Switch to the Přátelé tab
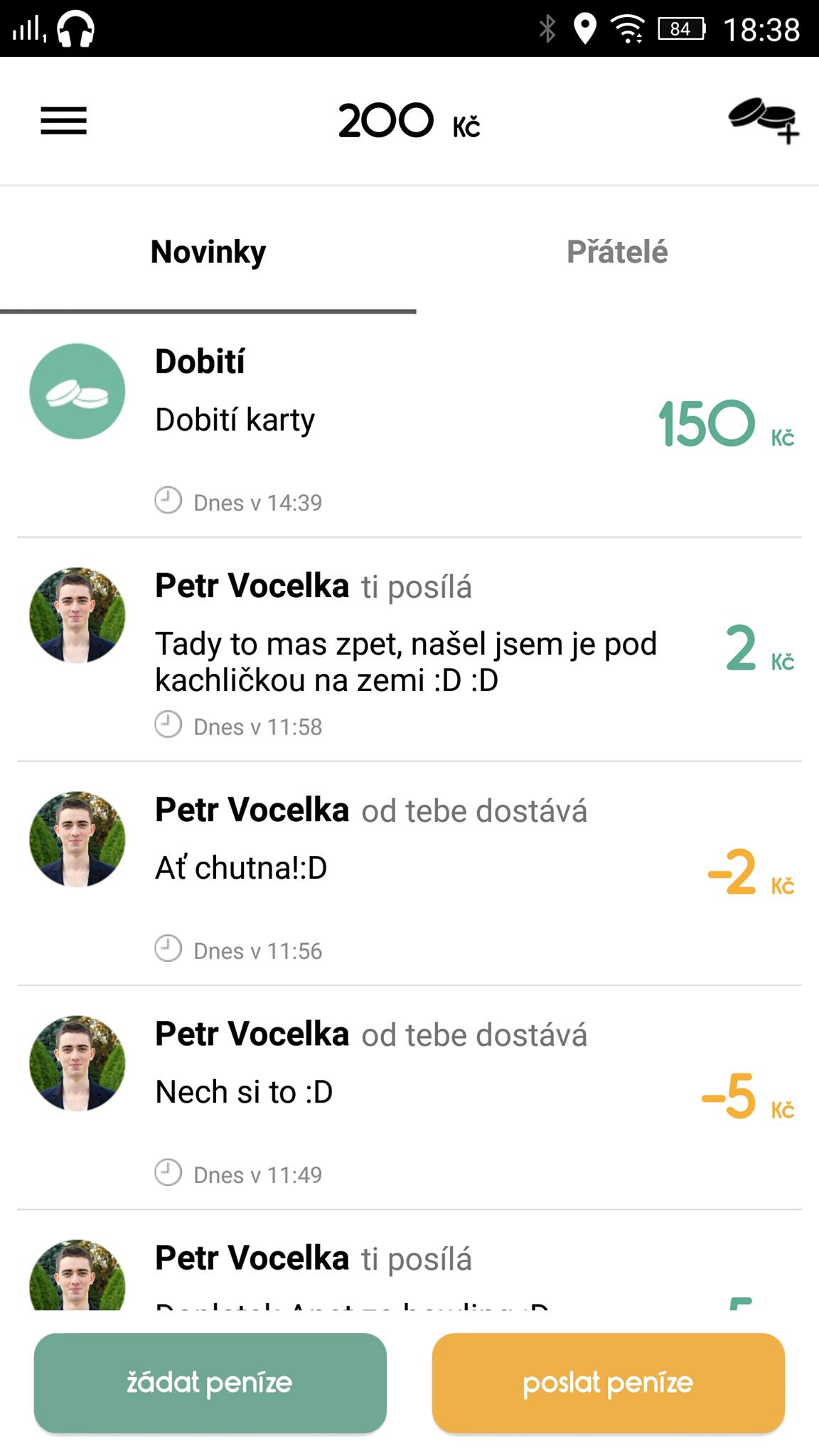This screenshot has height=1456, width=819. click(617, 252)
